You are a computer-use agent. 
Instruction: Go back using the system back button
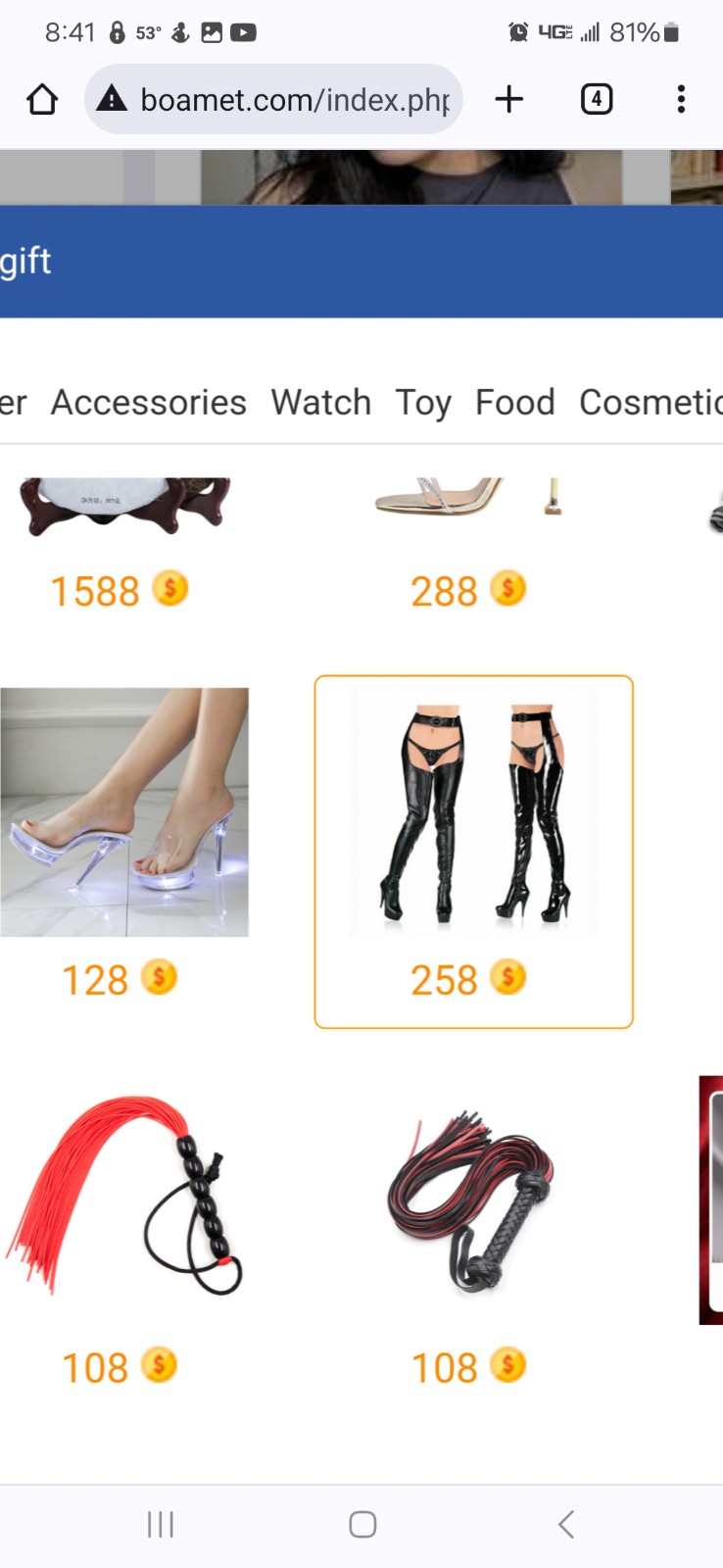coord(565,1524)
